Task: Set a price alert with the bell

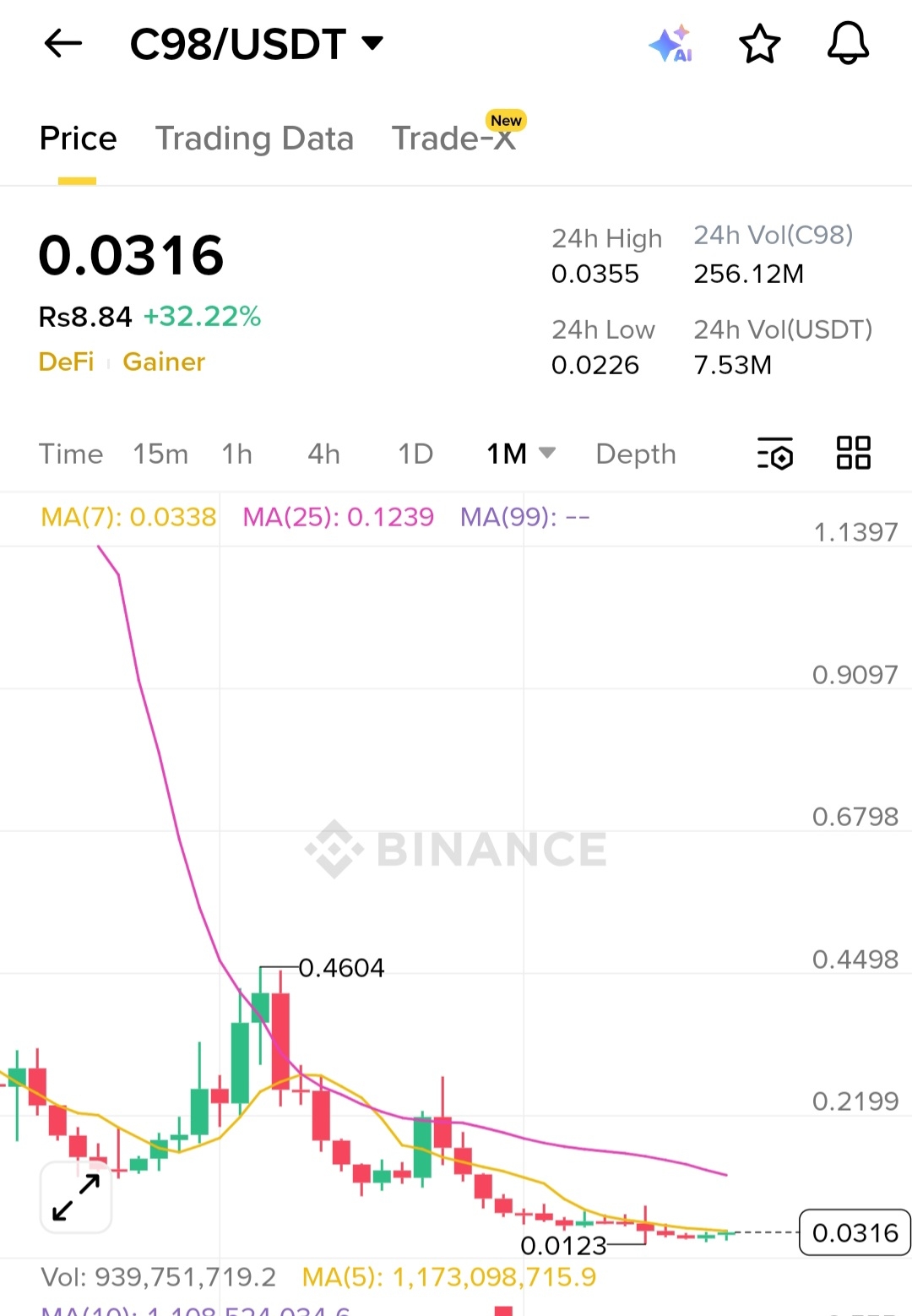Action: [848, 44]
